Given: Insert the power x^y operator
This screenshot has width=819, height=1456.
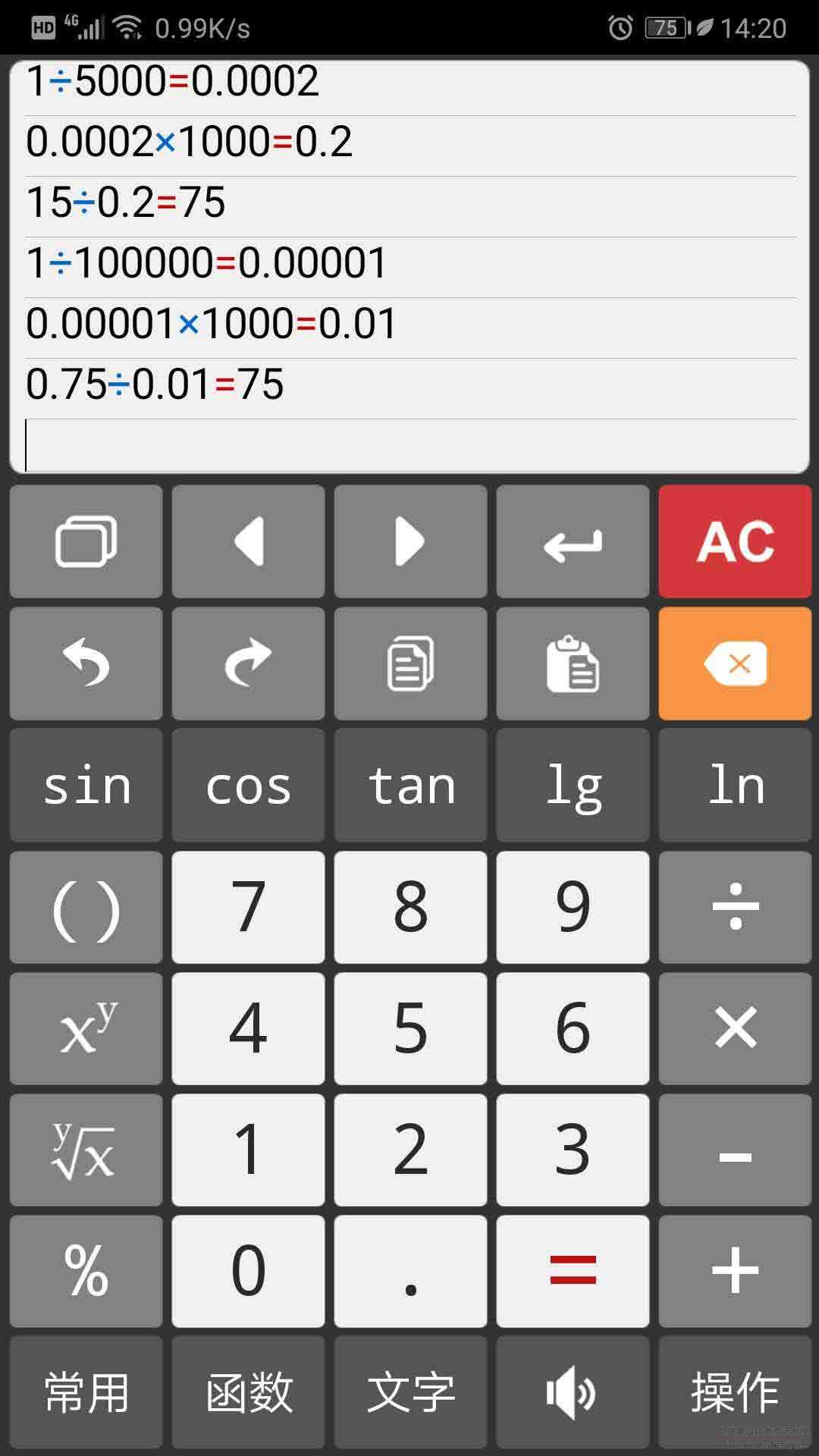Looking at the screenshot, I should click(86, 1028).
